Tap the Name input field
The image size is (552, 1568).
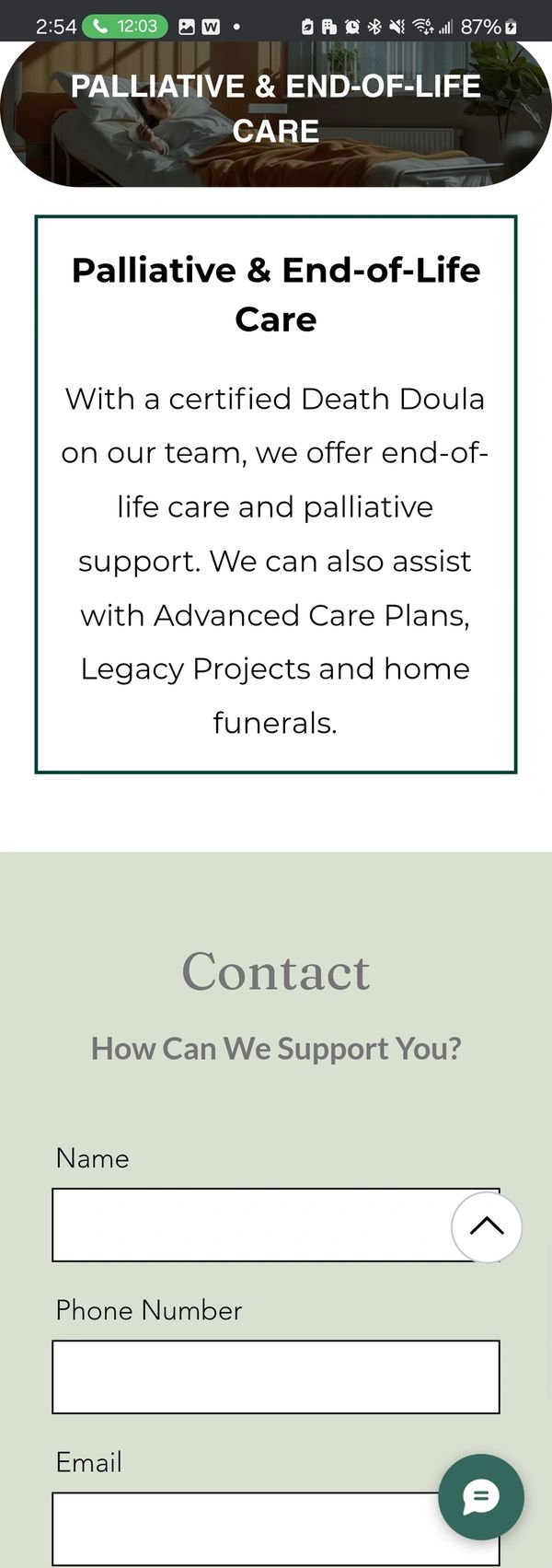(x=248, y=1225)
